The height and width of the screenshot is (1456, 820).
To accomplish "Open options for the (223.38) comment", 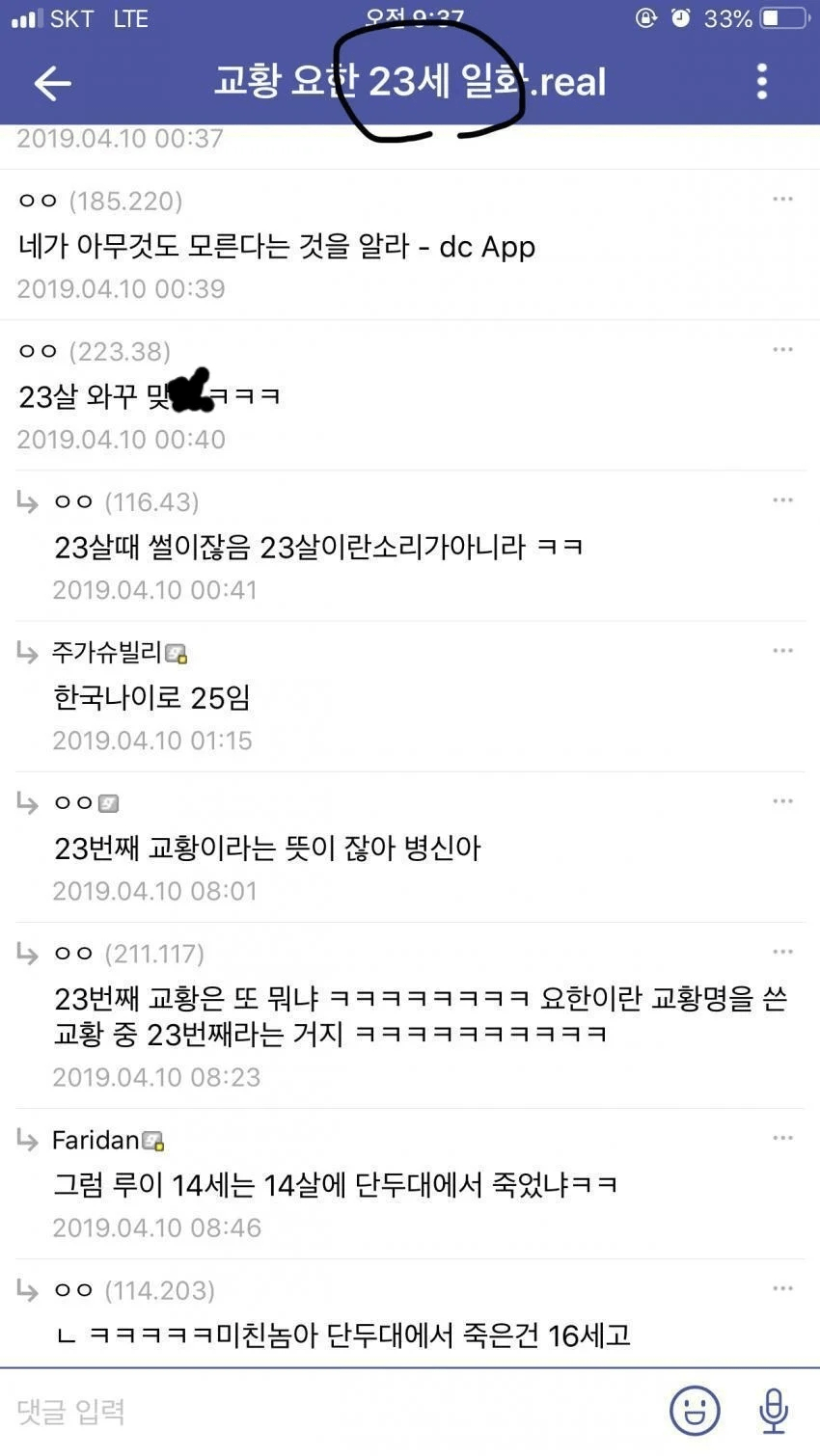I will pyautogui.click(x=782, y=350).
